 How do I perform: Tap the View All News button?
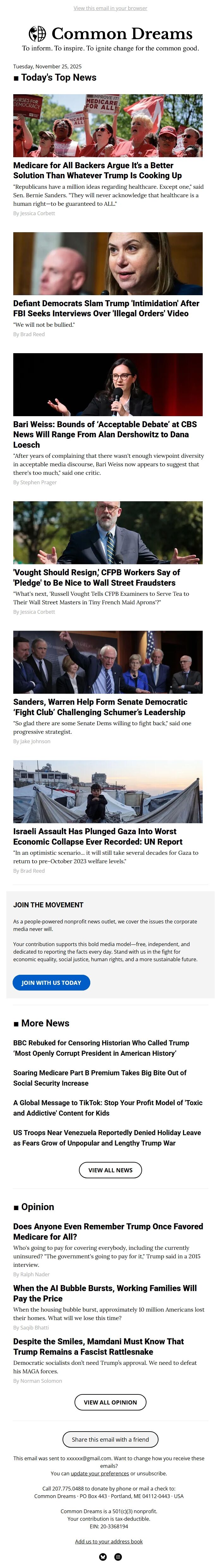[110, 1170]
